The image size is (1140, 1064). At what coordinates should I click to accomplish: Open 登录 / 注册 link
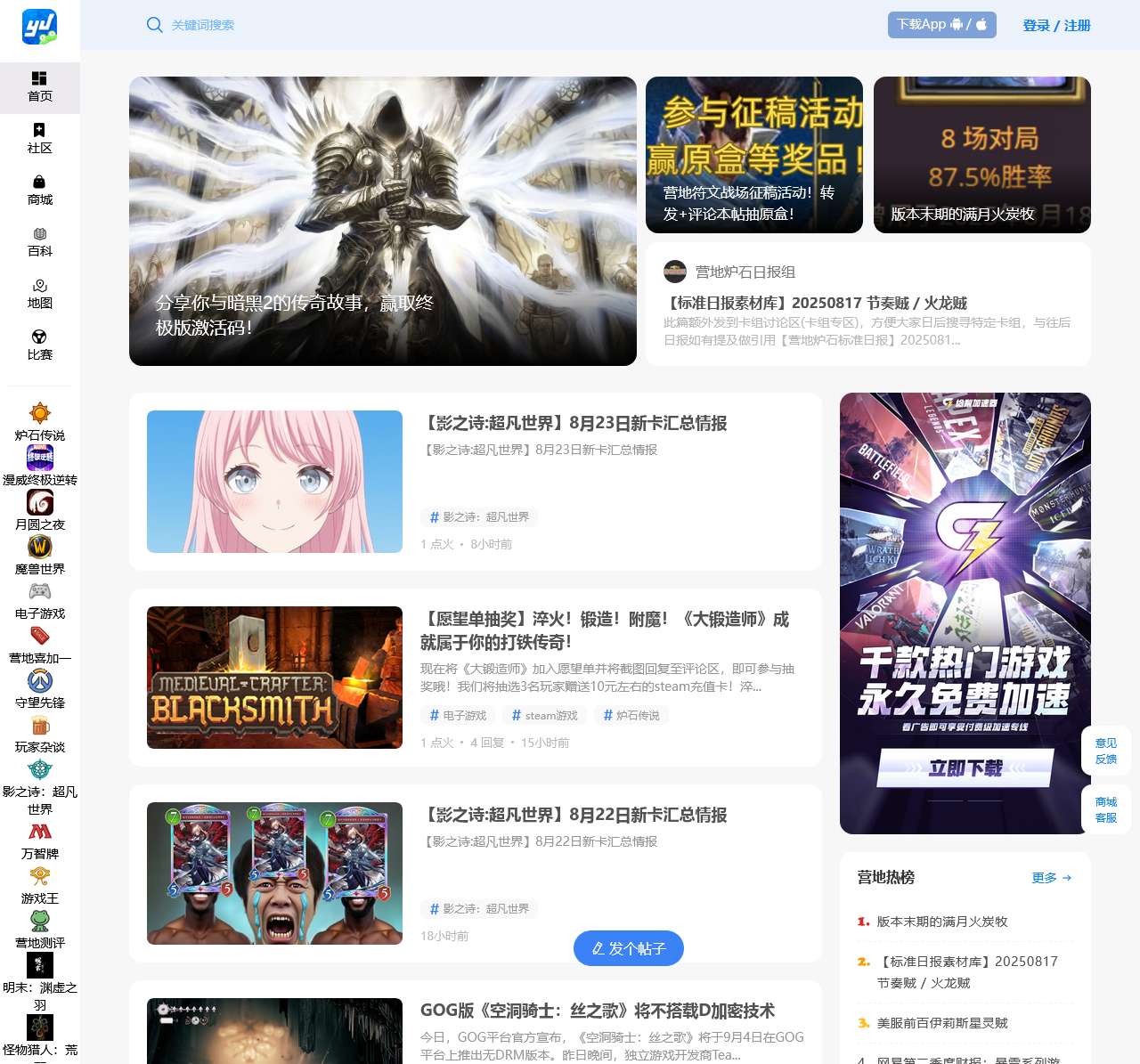coord(1056,26)
